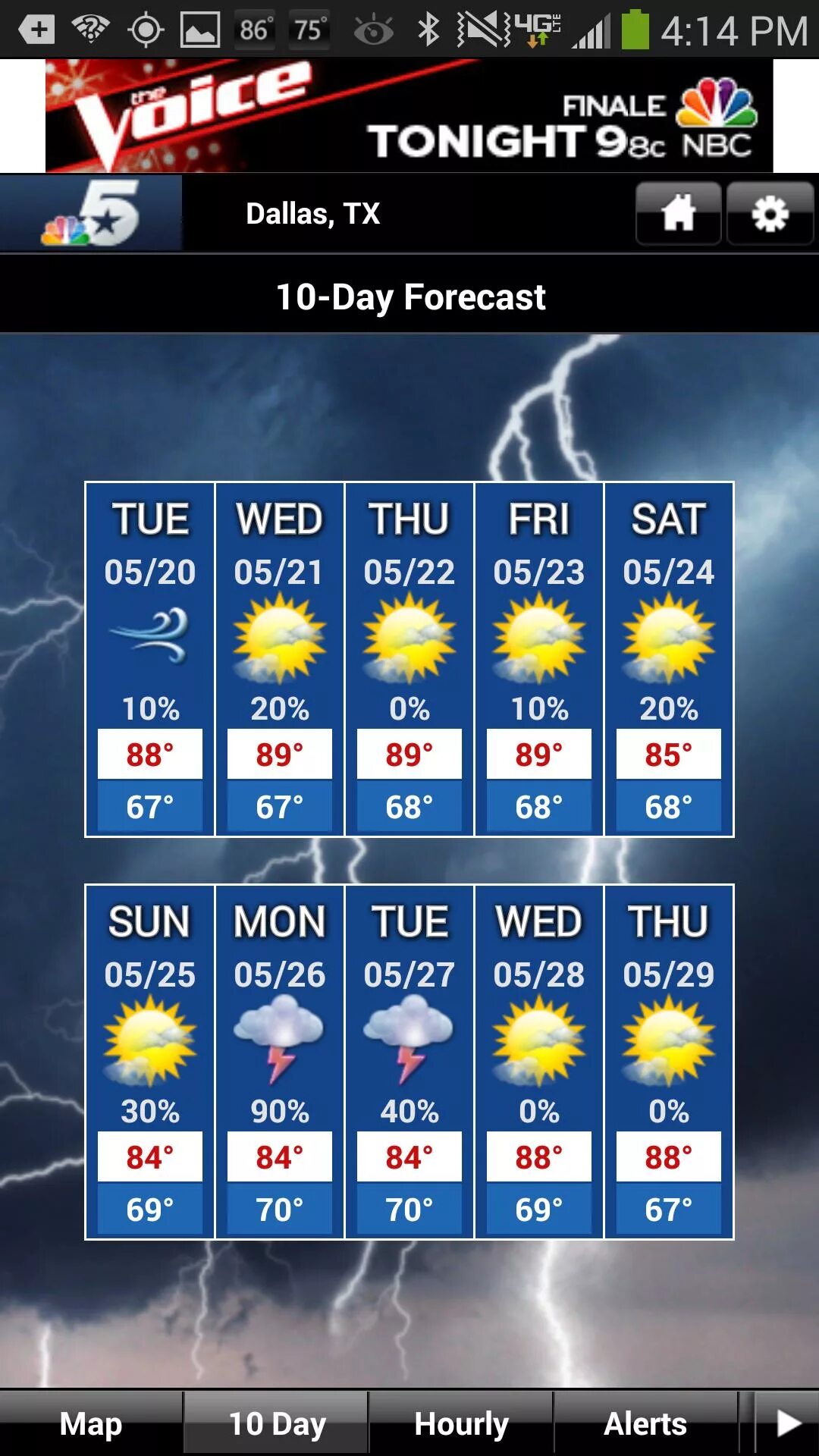
Task: Open The Voice finale banner ad
Action: pyautogui.click(x=409, y=115)
